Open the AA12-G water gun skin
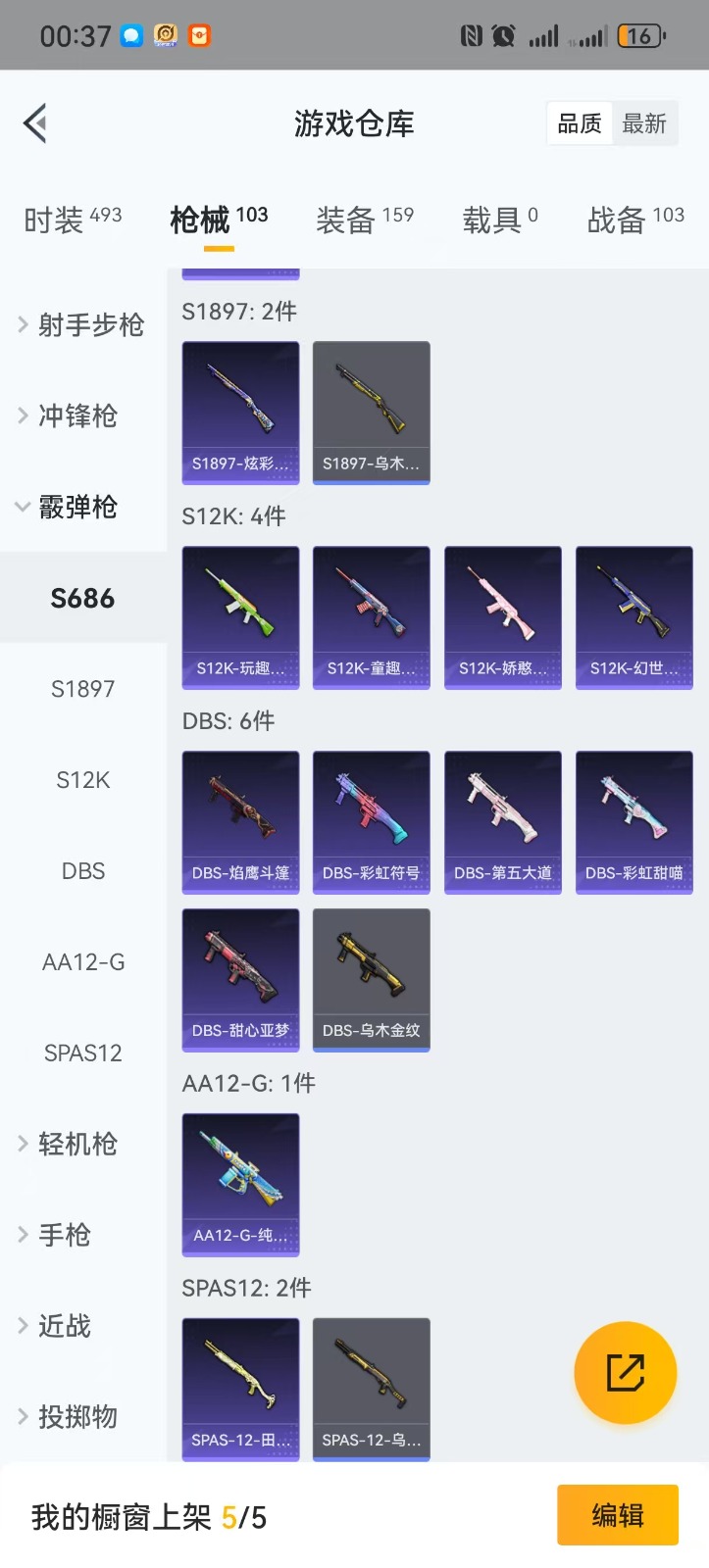The width and height of the screenshot is (709, 1568). [240, 1184]
